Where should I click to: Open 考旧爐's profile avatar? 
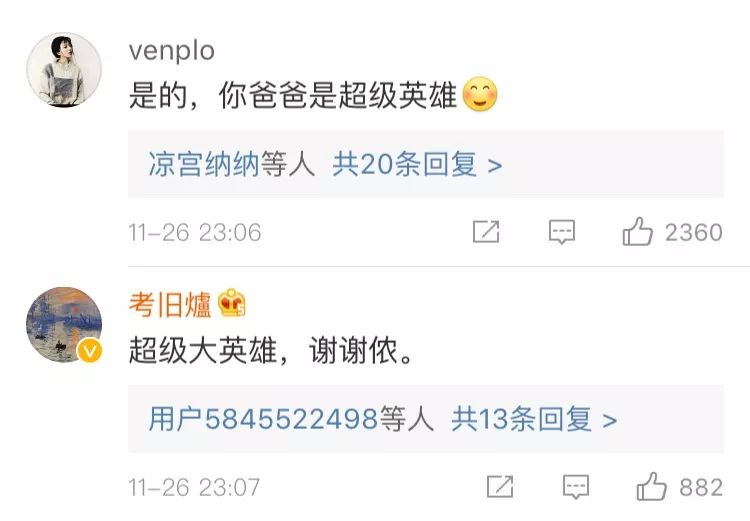[x=64, y=324]
